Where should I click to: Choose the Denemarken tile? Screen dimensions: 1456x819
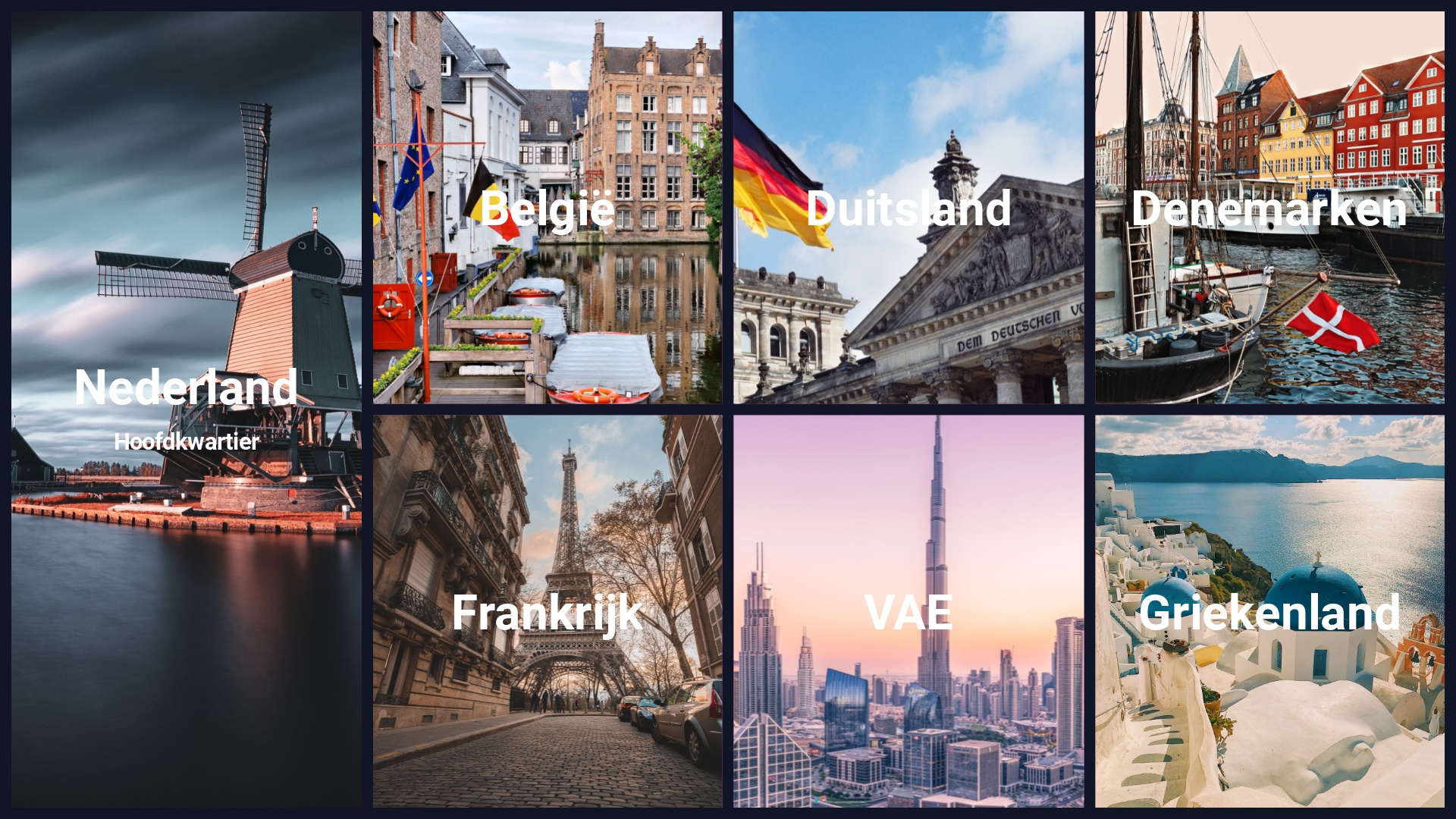click(x=1269, y=208)
